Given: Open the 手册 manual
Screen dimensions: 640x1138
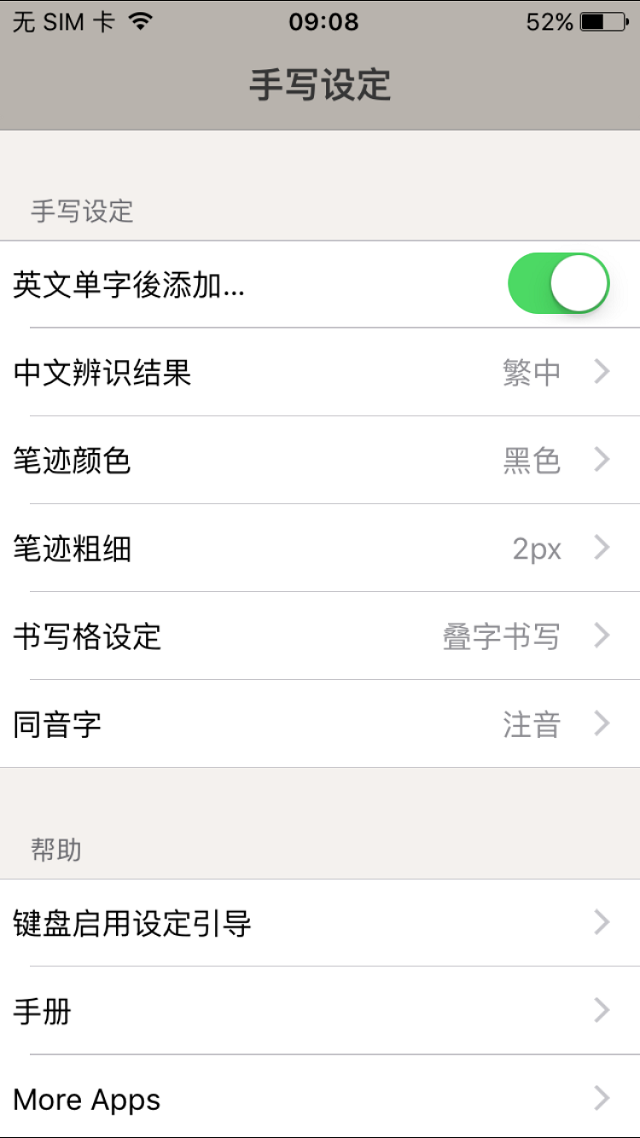Looking at the screenshot, I should [x=320, y=1011].
